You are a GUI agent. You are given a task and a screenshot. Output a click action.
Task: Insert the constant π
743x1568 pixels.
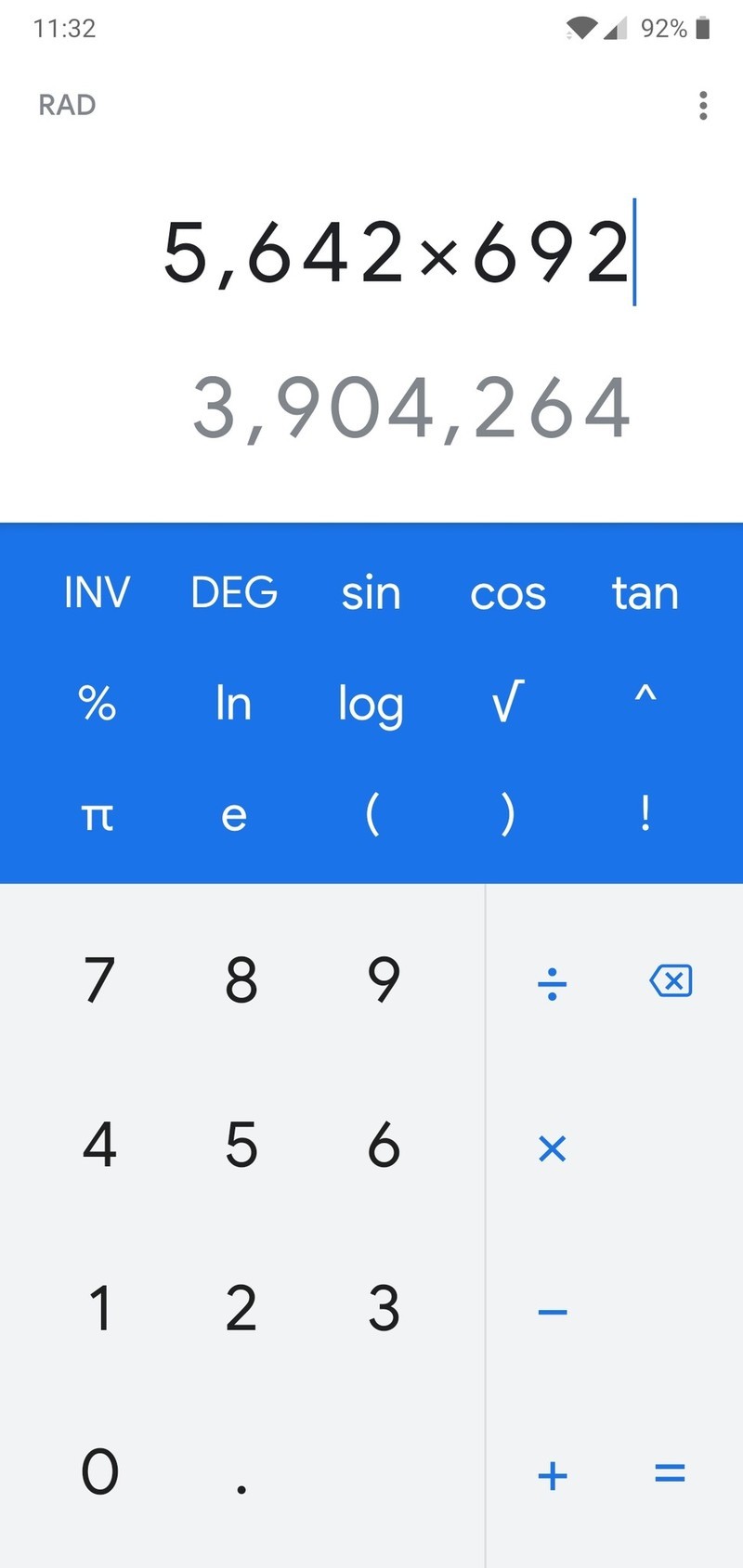pos(97,814)
